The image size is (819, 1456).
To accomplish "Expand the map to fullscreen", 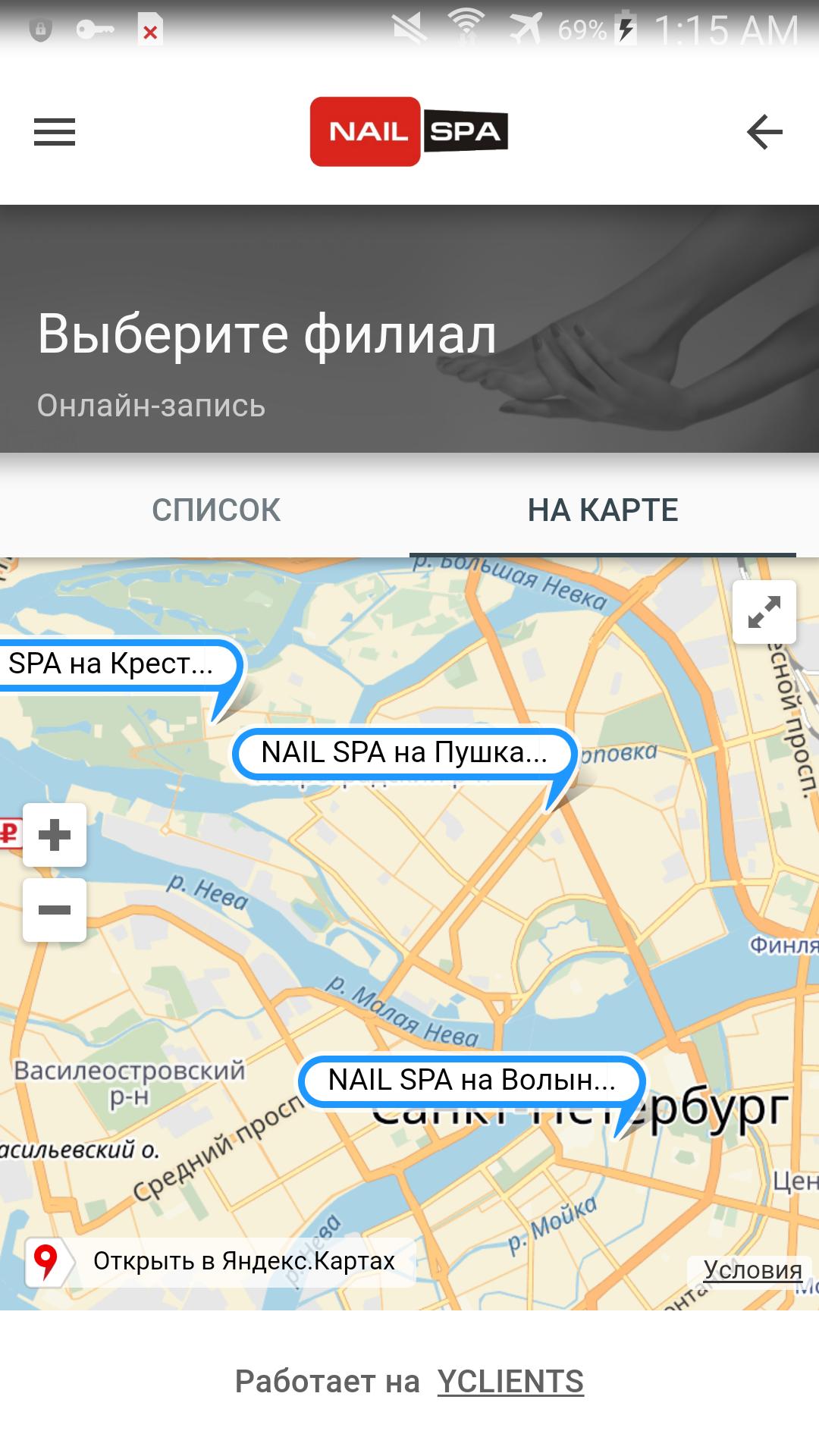I will tap(764, 612).
